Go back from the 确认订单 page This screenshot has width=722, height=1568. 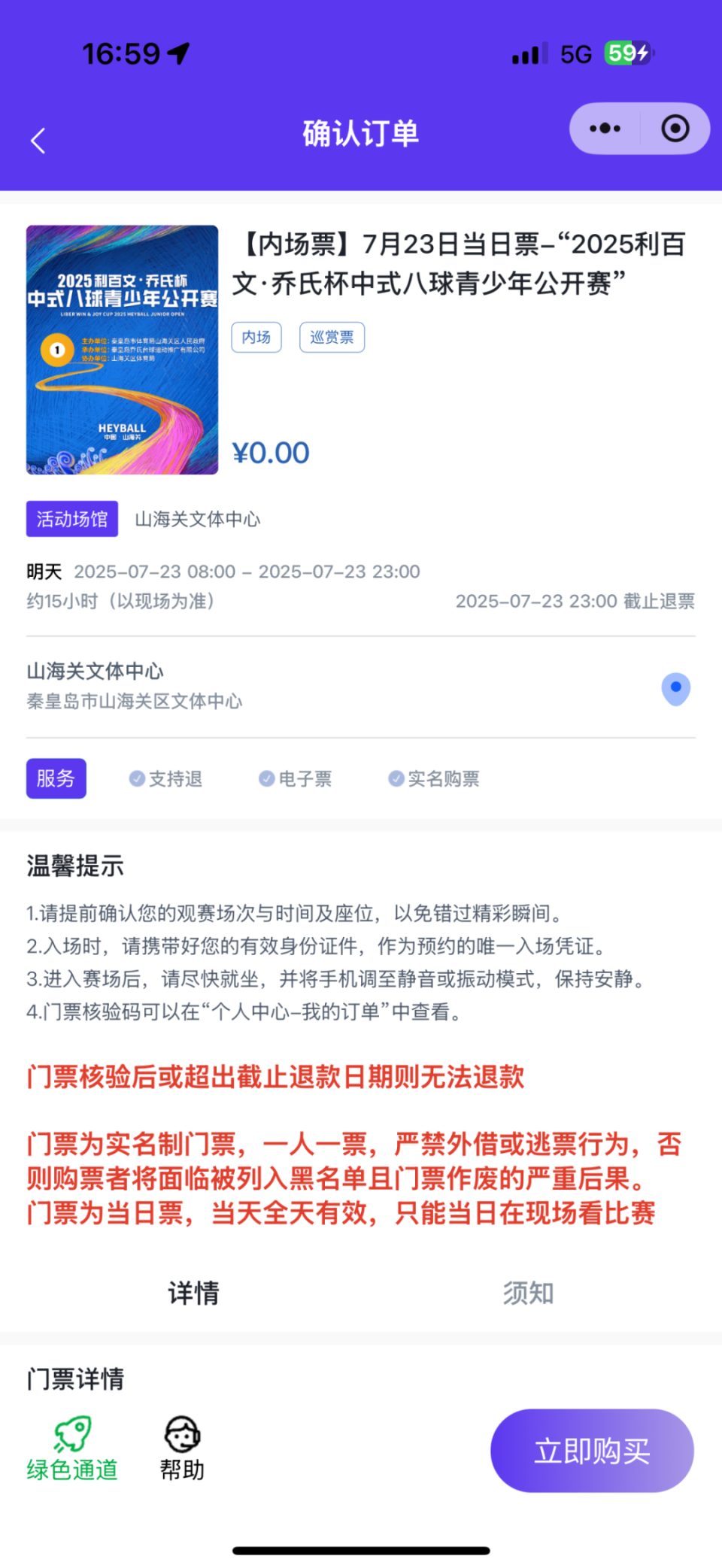38,140
